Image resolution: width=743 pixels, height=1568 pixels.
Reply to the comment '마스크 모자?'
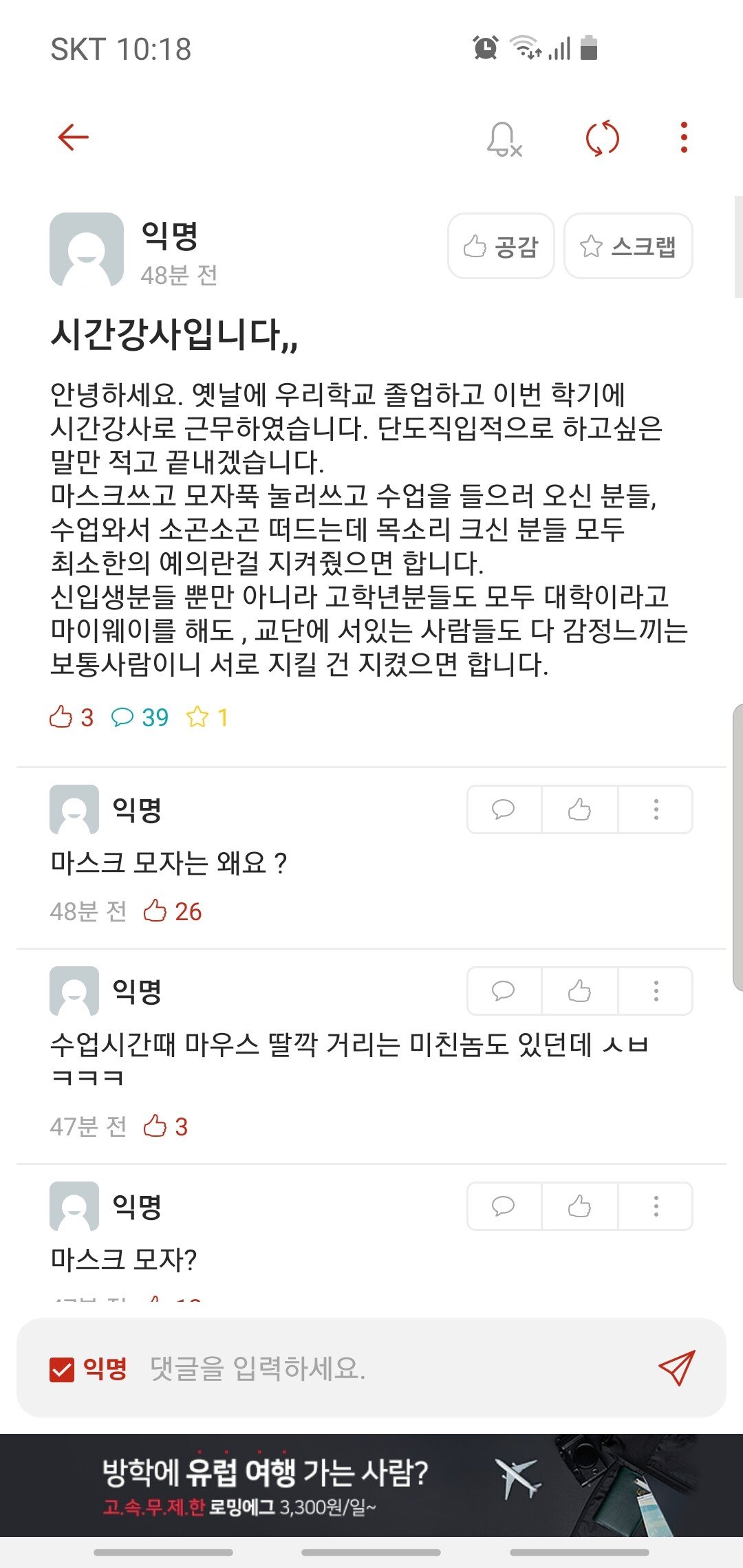pos(504,1206)
